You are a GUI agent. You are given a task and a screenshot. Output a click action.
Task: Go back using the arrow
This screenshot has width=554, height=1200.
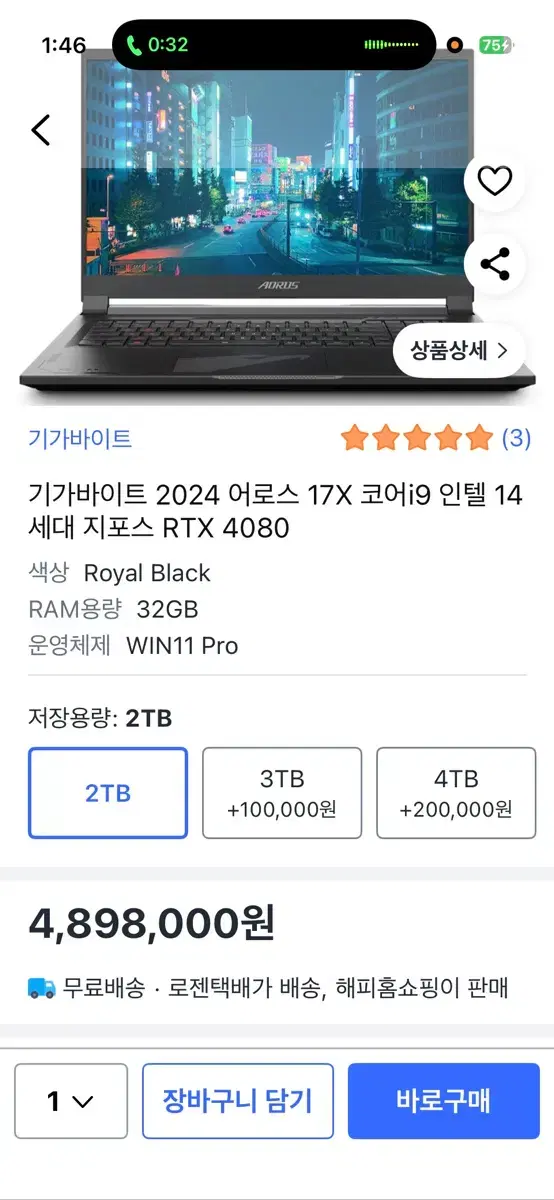click(41, 130)
